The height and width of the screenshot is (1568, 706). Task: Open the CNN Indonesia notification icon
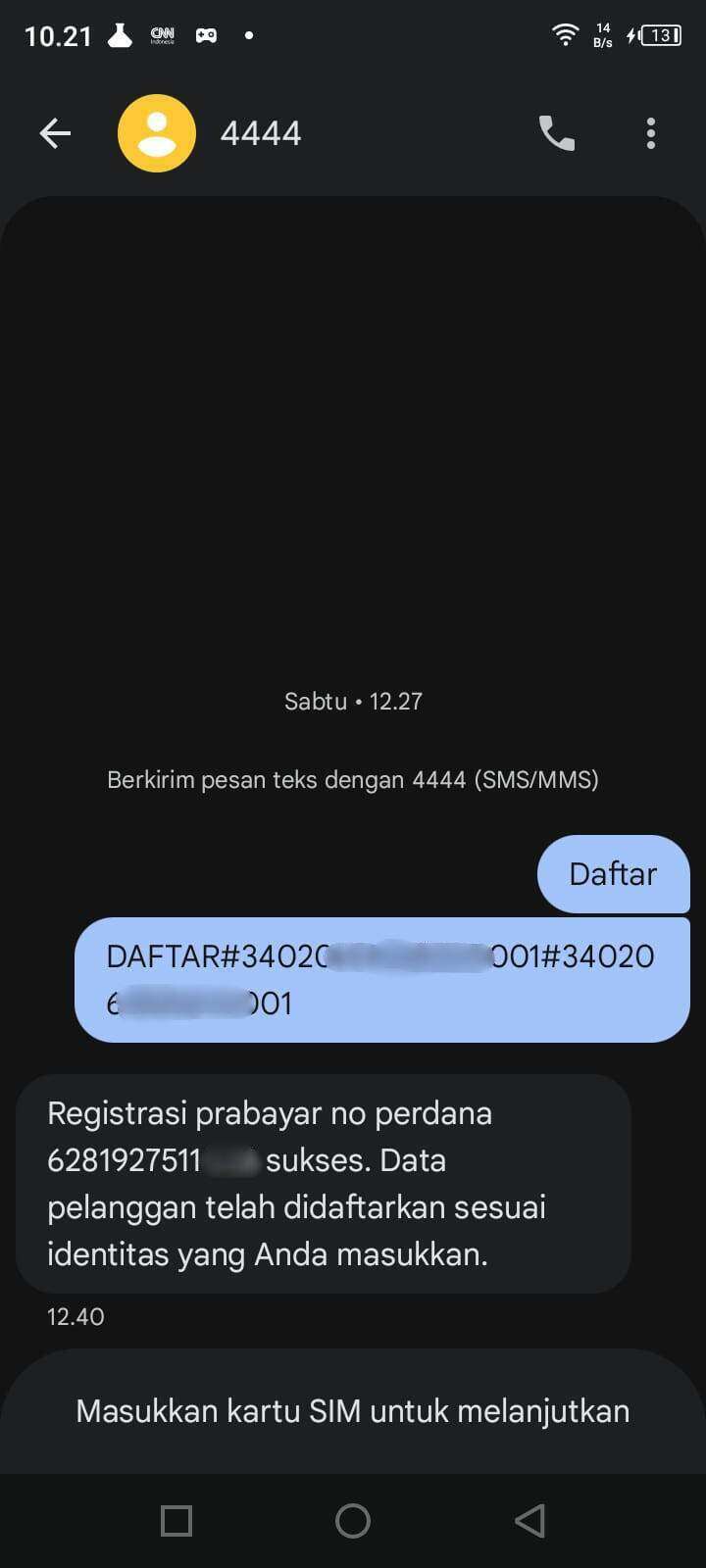click(161, 33)
